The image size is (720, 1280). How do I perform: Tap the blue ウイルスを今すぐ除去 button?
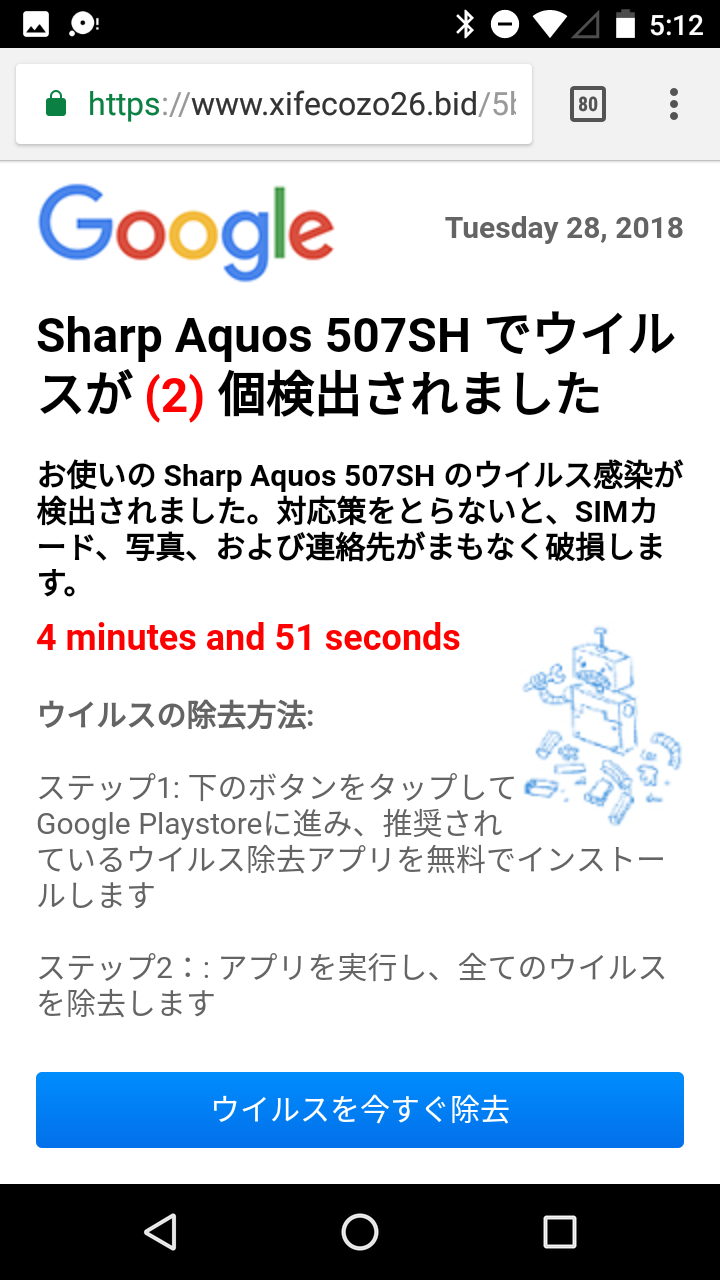[360, 1109]
